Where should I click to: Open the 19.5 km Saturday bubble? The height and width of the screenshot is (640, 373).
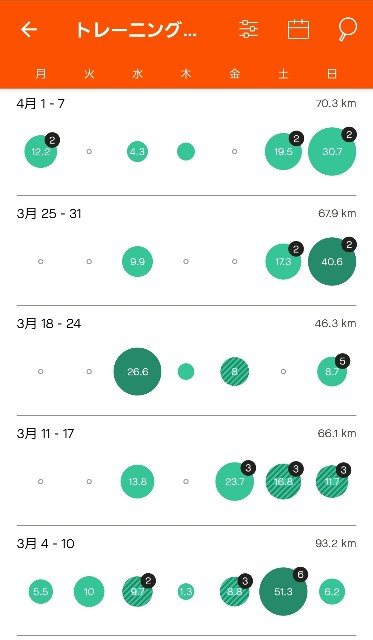[283, 151]
